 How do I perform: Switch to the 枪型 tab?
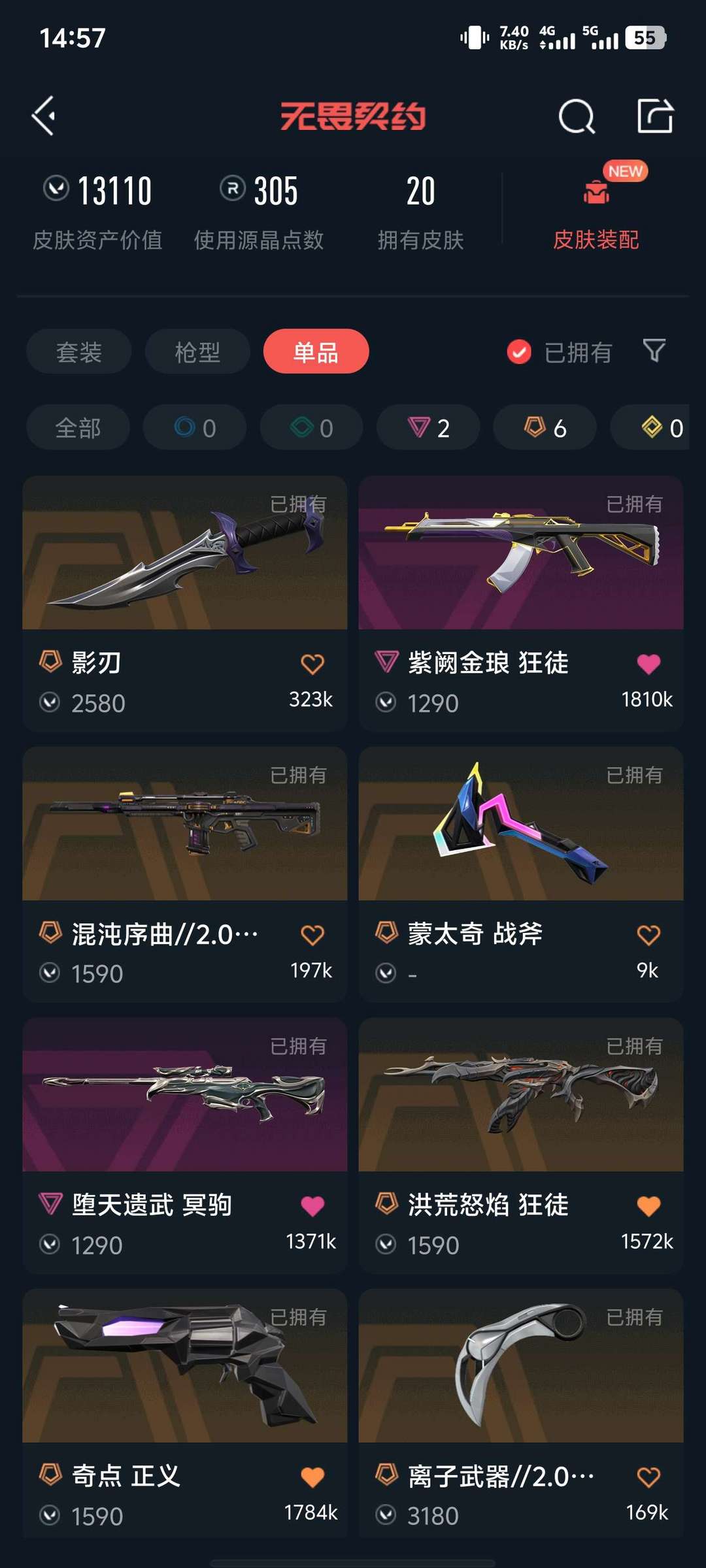pos(197,351)
